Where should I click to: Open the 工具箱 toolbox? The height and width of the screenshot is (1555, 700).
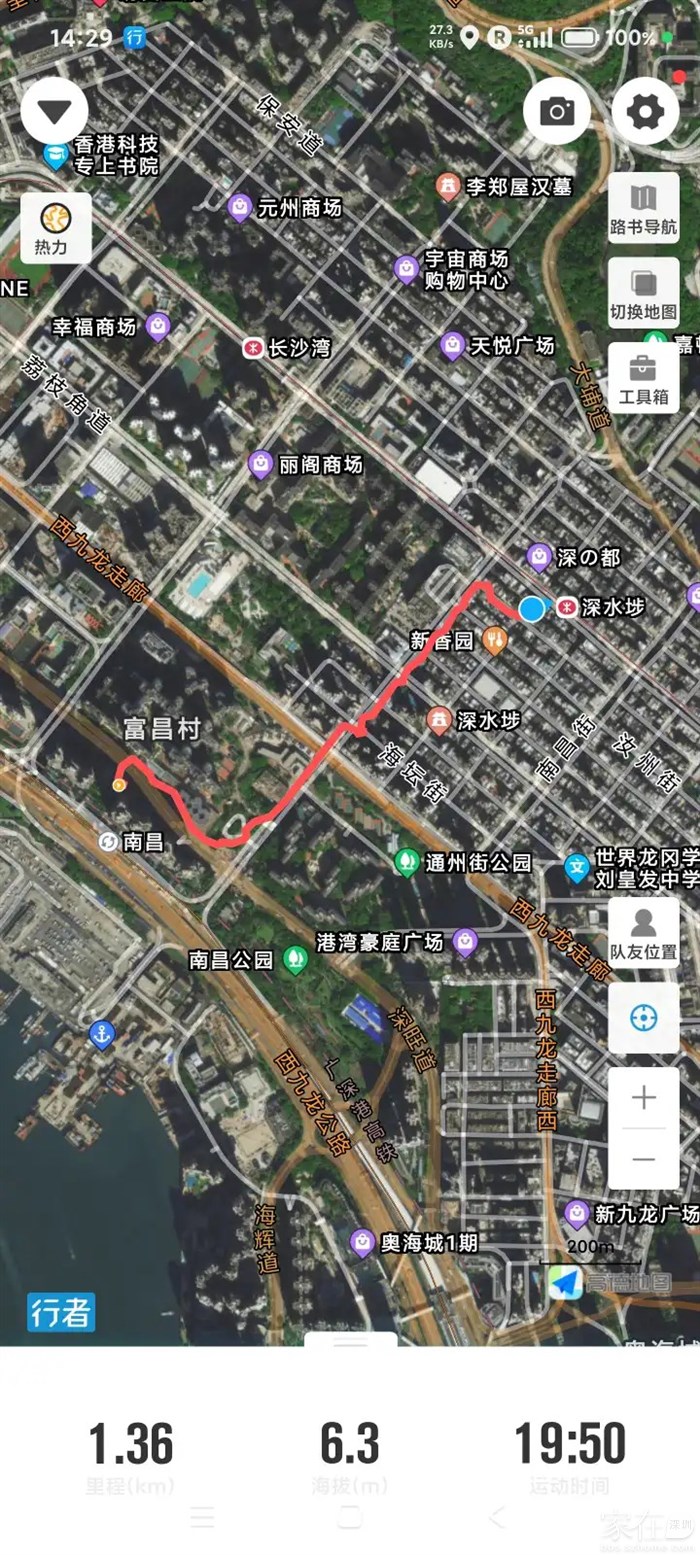[643, 378]
